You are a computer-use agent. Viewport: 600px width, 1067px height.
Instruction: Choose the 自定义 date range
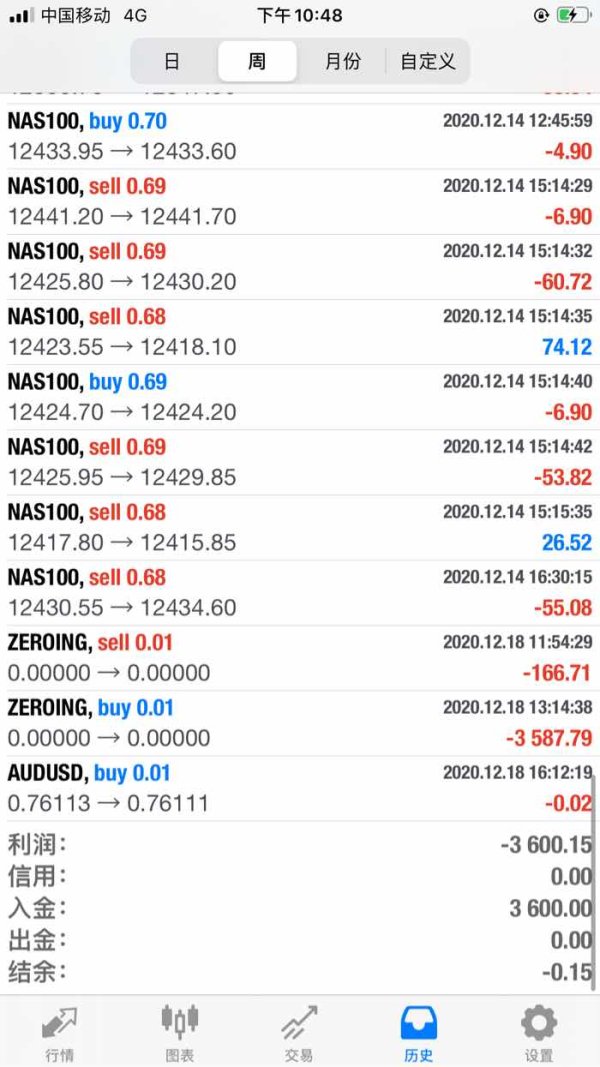[x=428, y=61]
